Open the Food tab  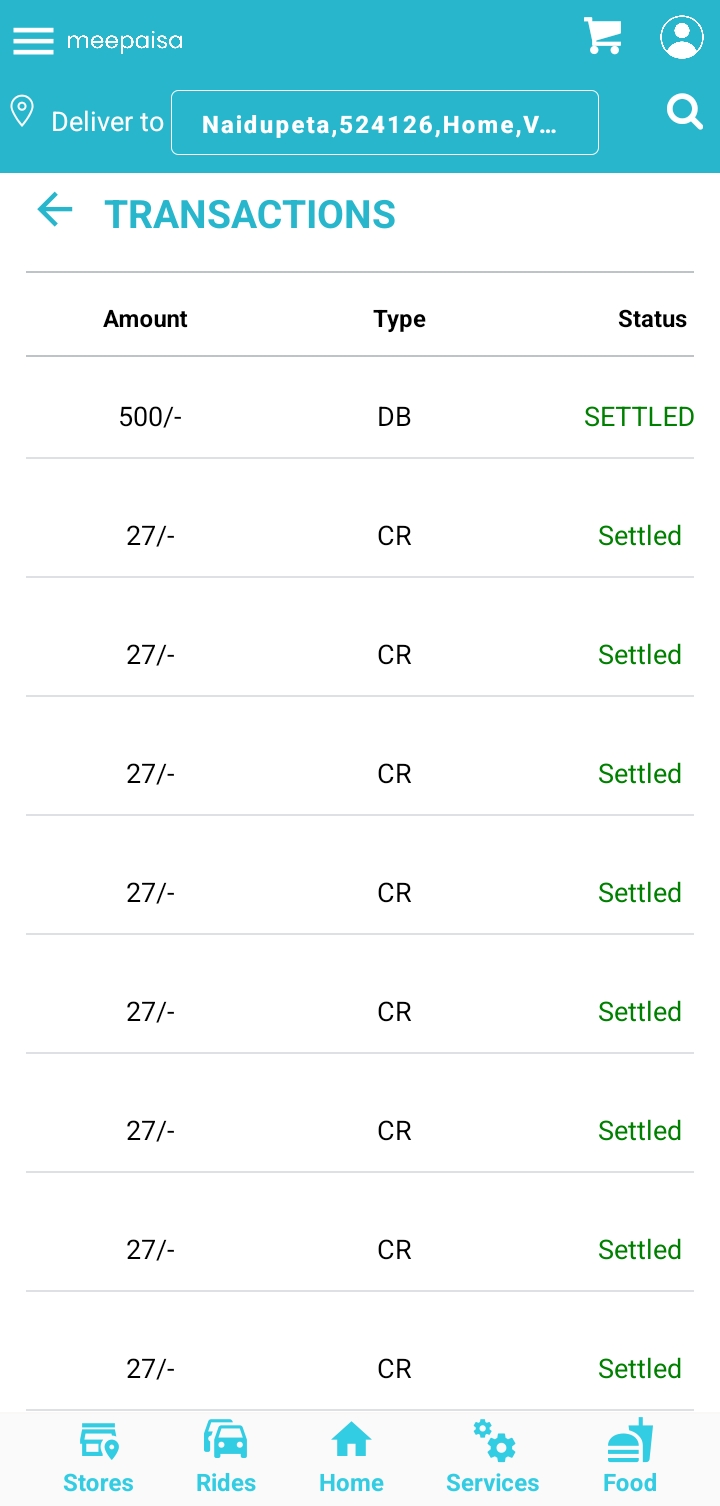click(x=630, y=1458)
